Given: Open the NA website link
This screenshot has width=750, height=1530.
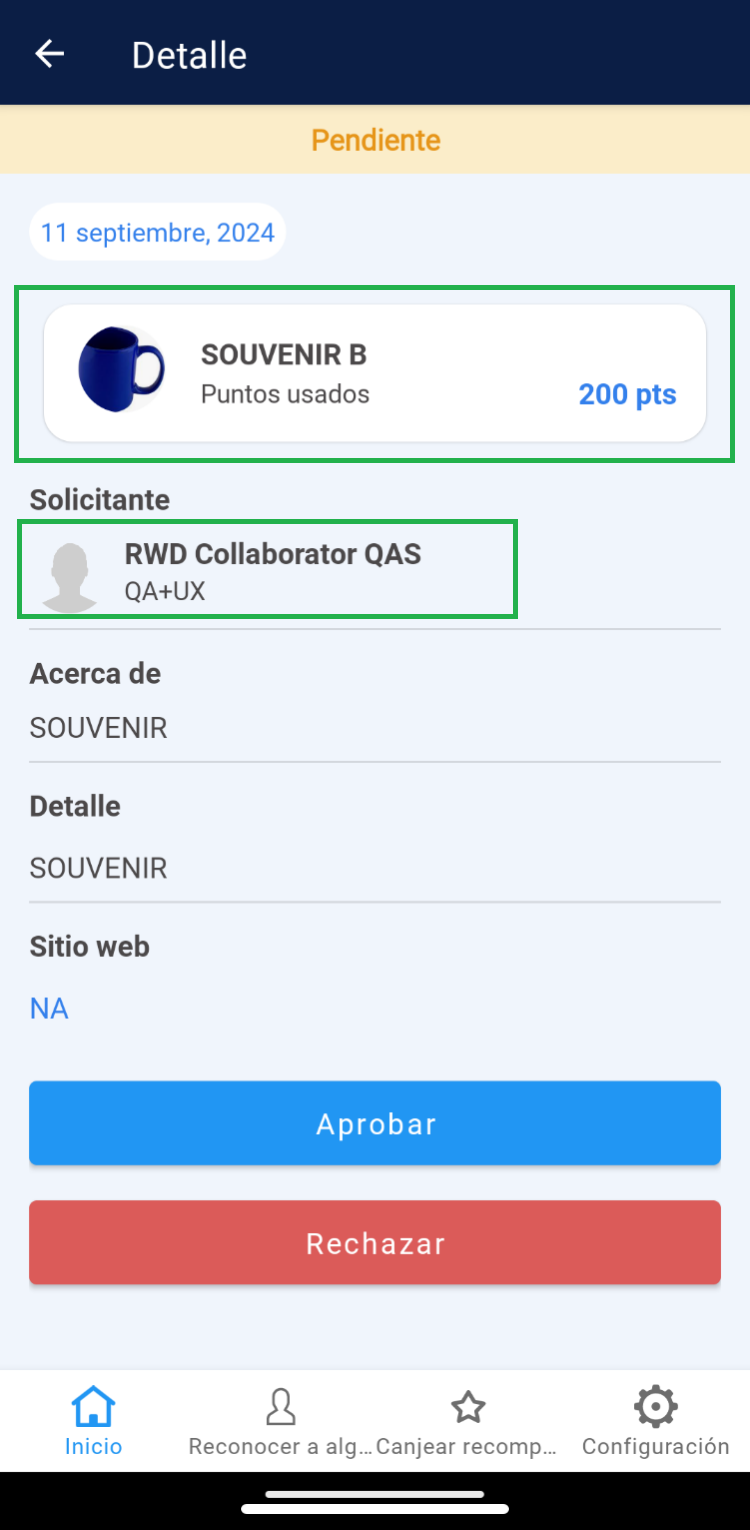Looking at the screenshot, I should tap(49, 1008).
